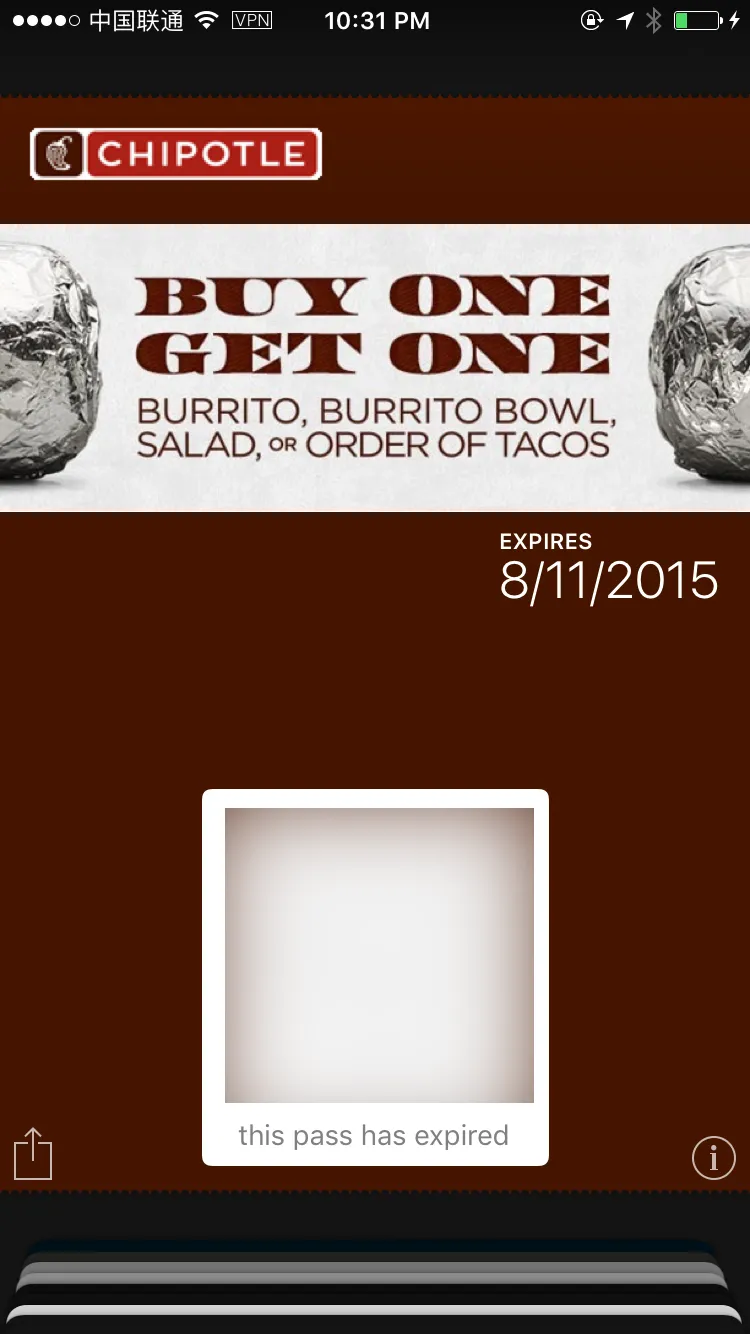Screen dimensions: 750x1334
Task: Share the Chipotle pass
Action: click(x=33, y=1154)
